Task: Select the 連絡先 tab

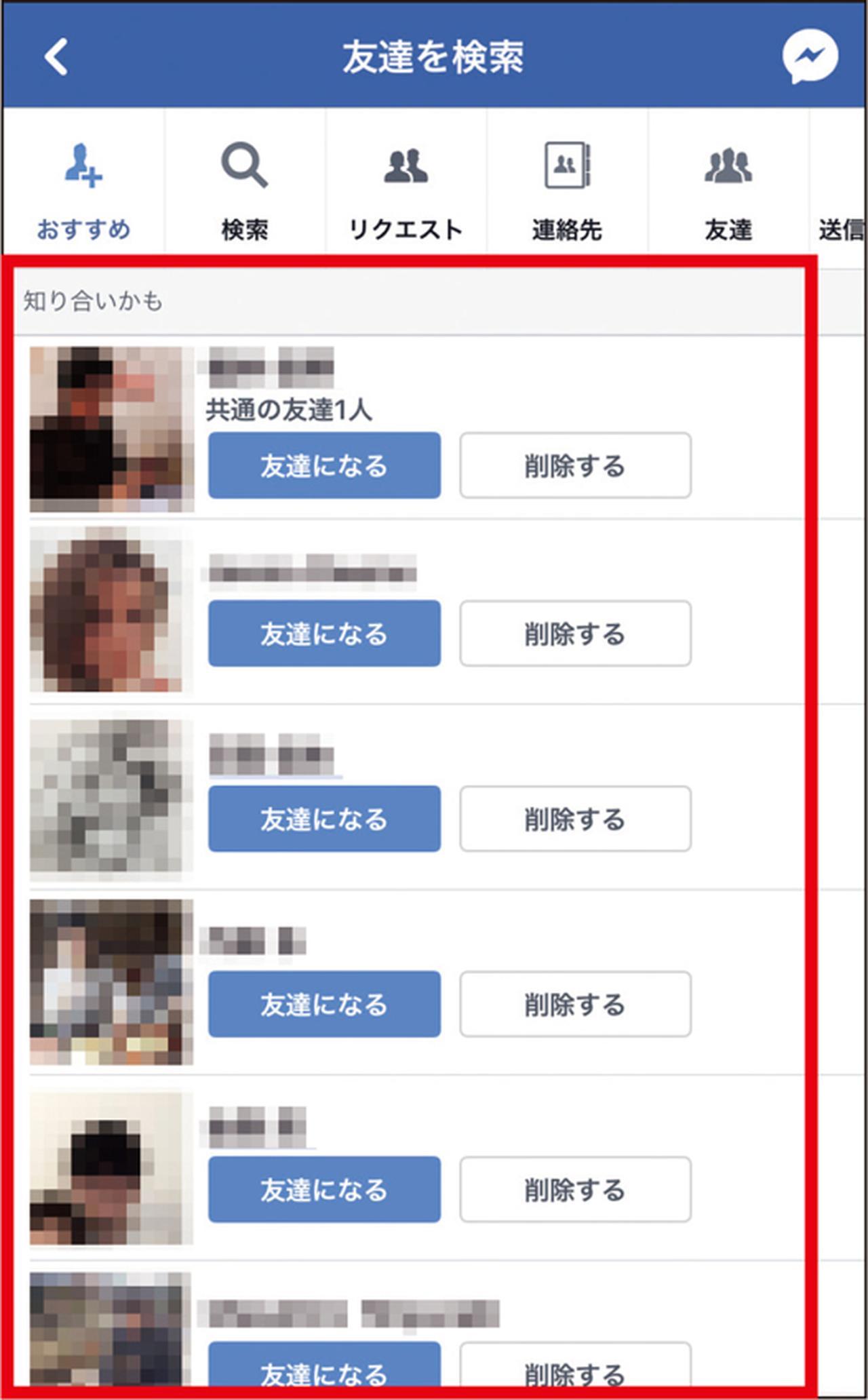Action: 567,191
